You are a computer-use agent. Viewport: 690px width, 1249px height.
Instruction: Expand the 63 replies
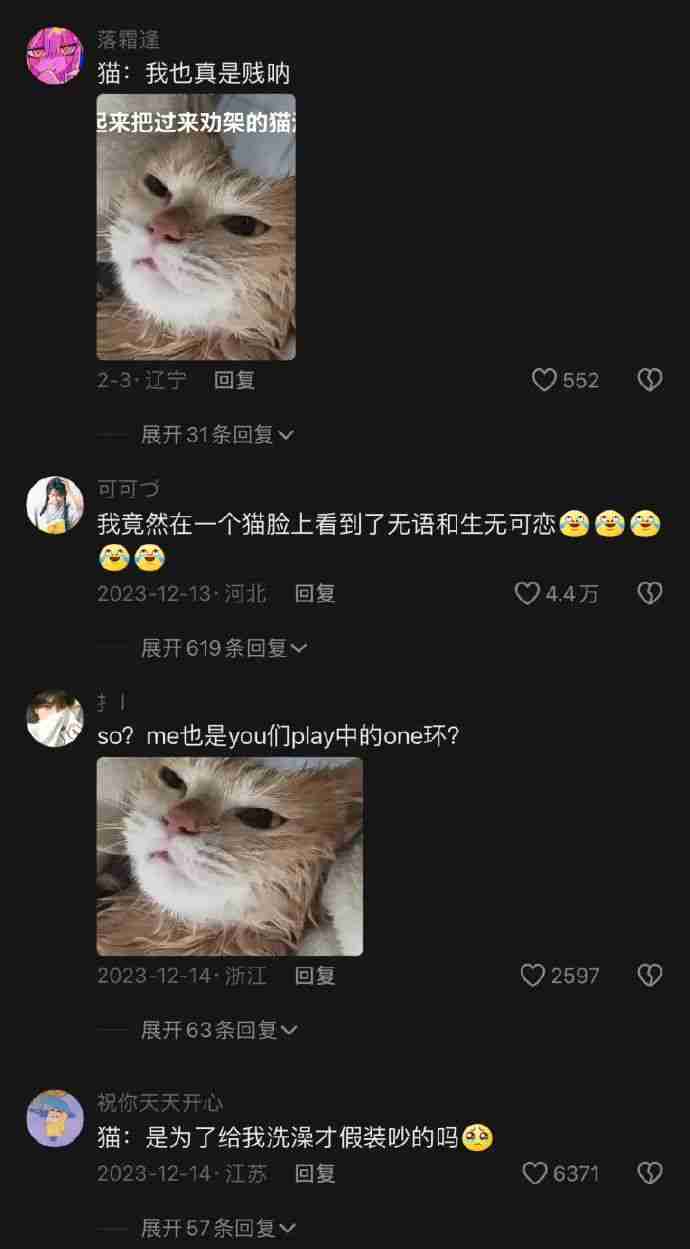219,1029
